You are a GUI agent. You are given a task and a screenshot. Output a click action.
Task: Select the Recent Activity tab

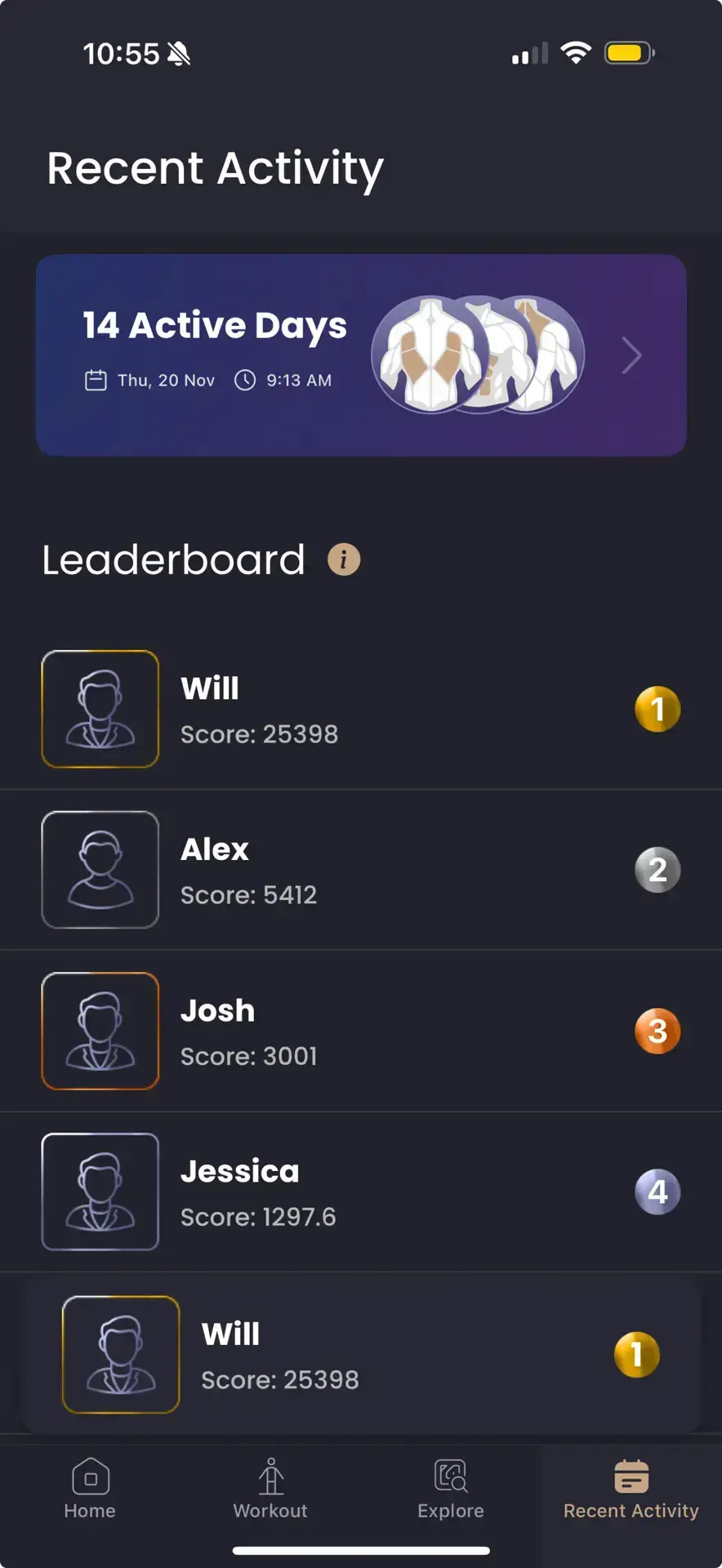point(631,1490)
